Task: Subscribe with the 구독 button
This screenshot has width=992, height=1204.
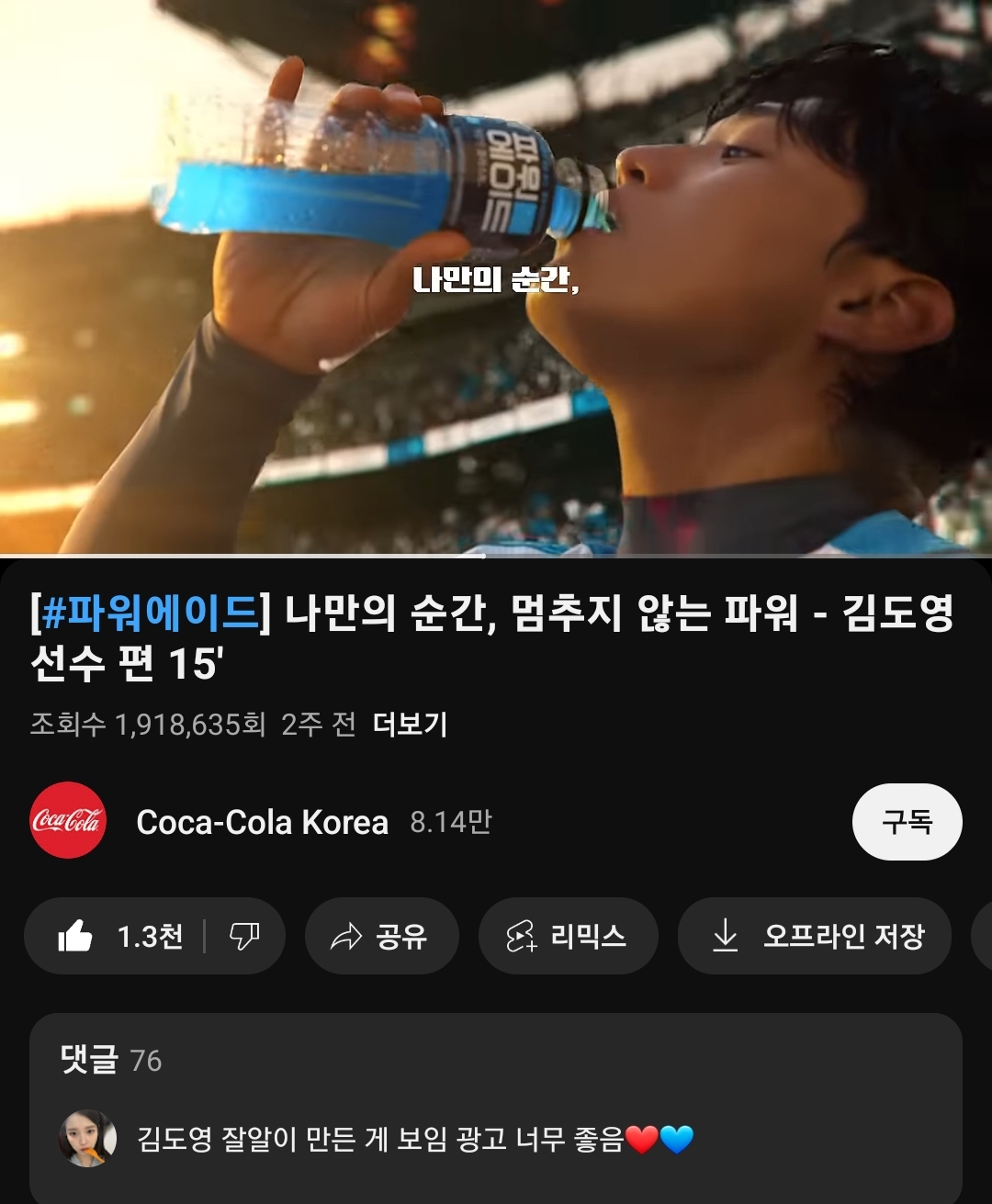Action: click(906, 822)
